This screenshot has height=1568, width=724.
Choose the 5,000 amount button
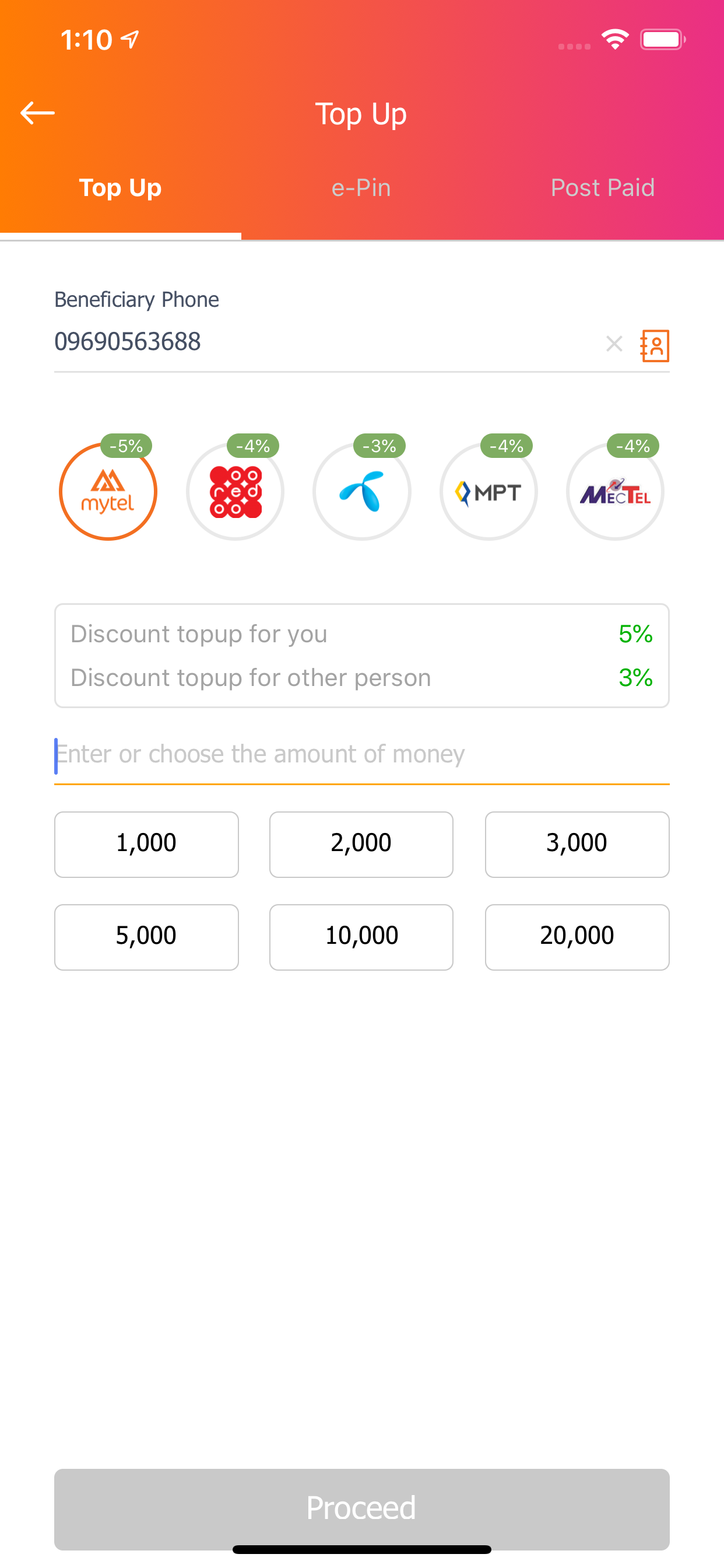146,937
